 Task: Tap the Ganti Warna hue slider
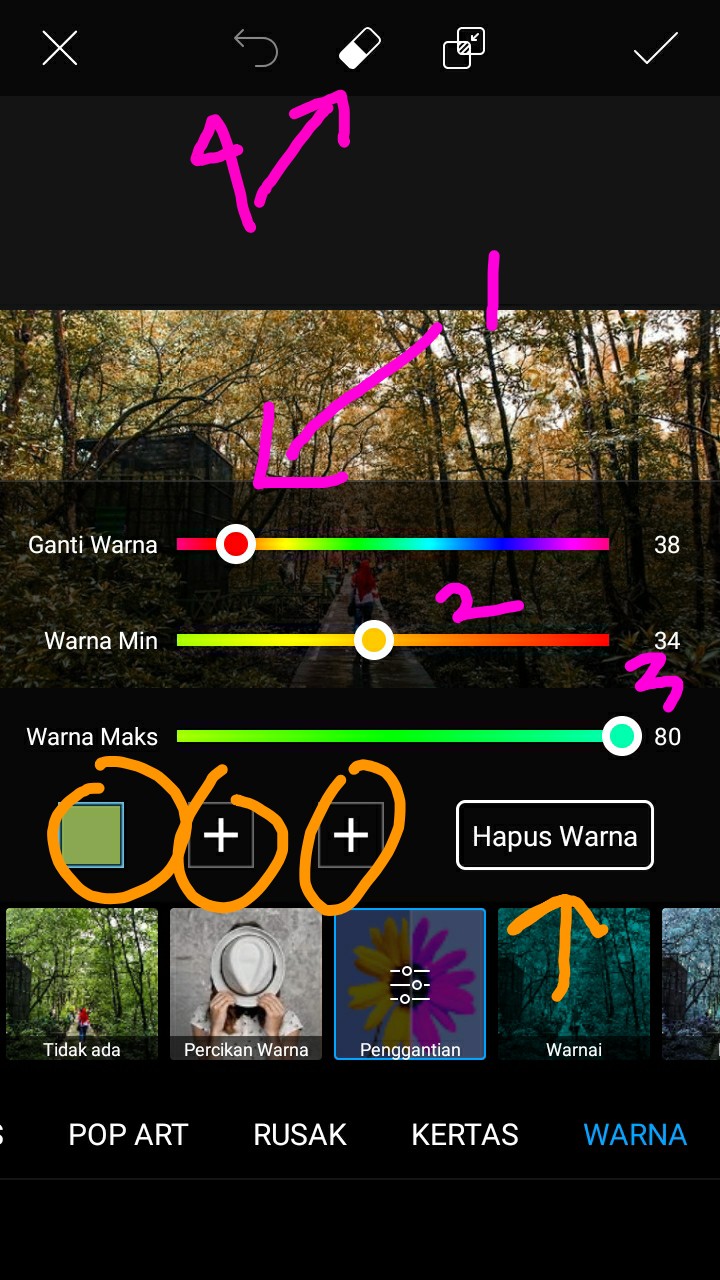tap(393, 544)
